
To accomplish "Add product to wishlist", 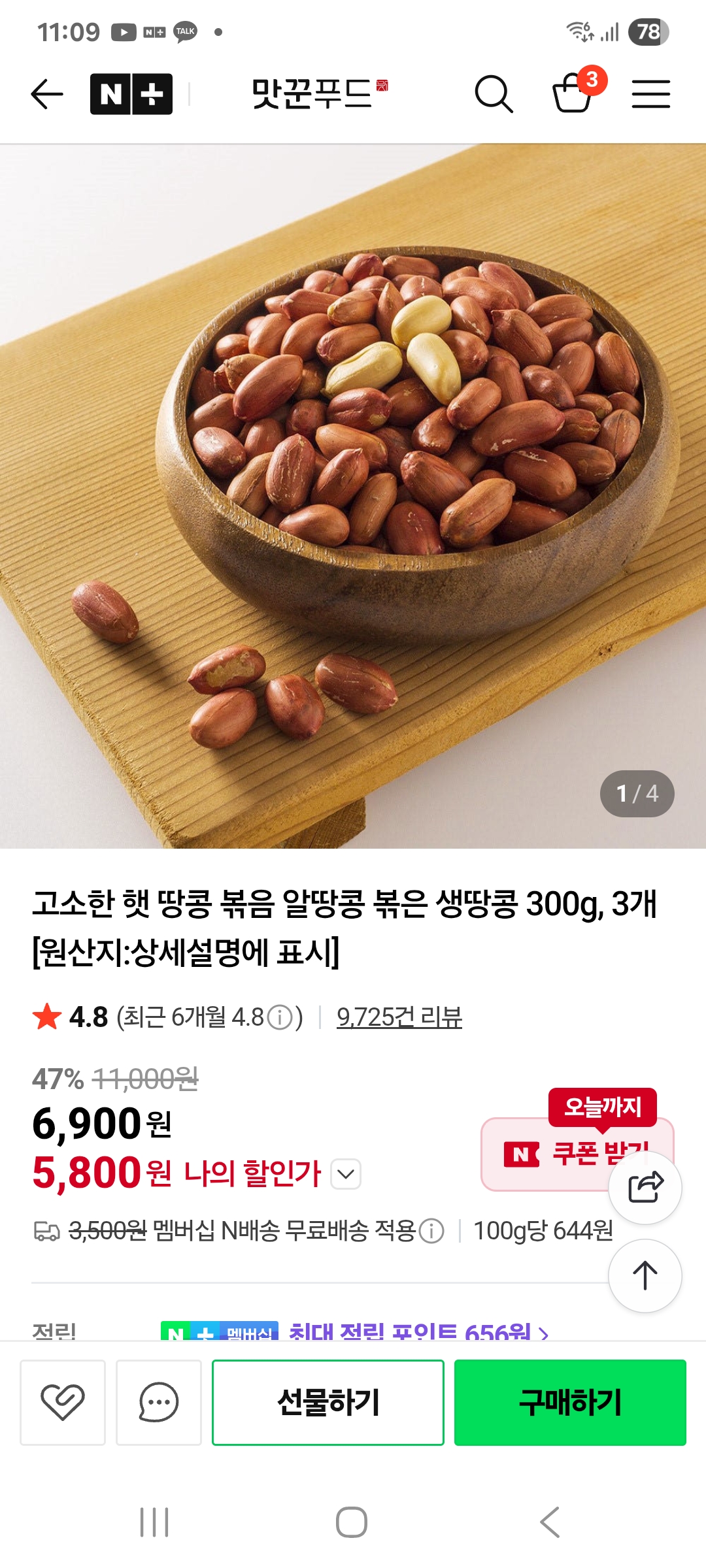I will (x=63, y=1402).
